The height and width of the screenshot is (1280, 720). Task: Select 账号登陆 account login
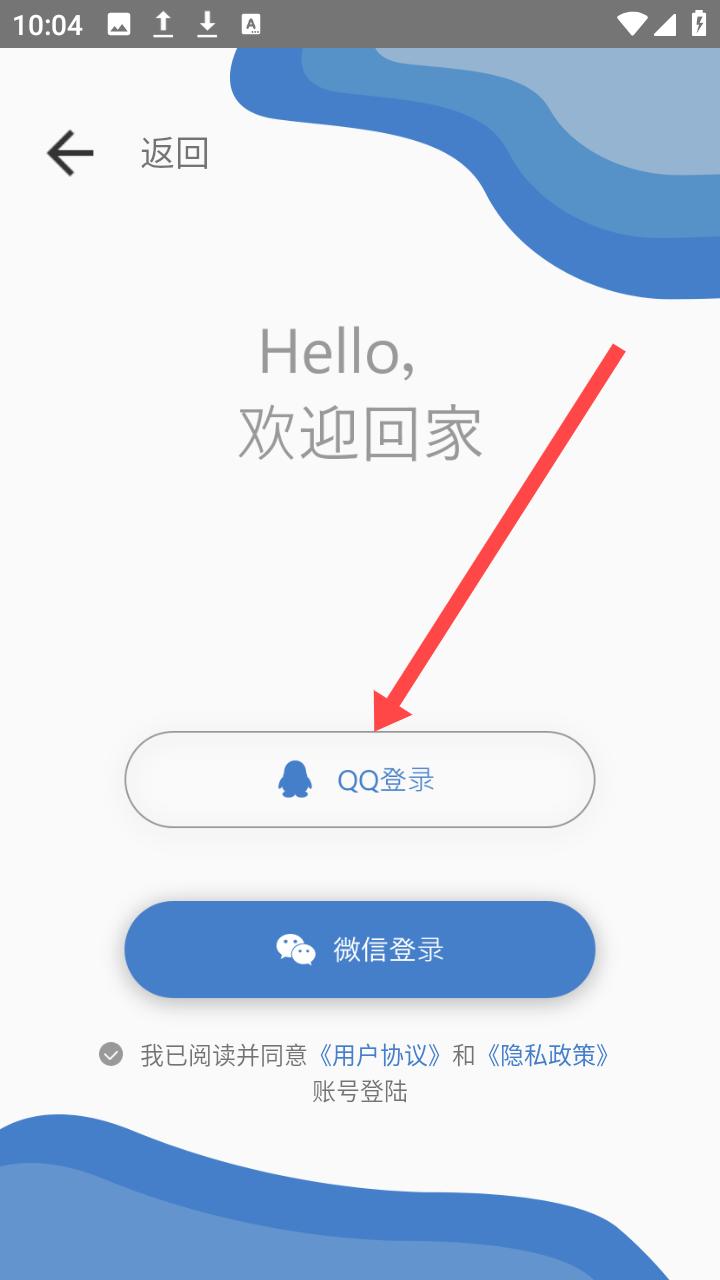[360, 1091]
